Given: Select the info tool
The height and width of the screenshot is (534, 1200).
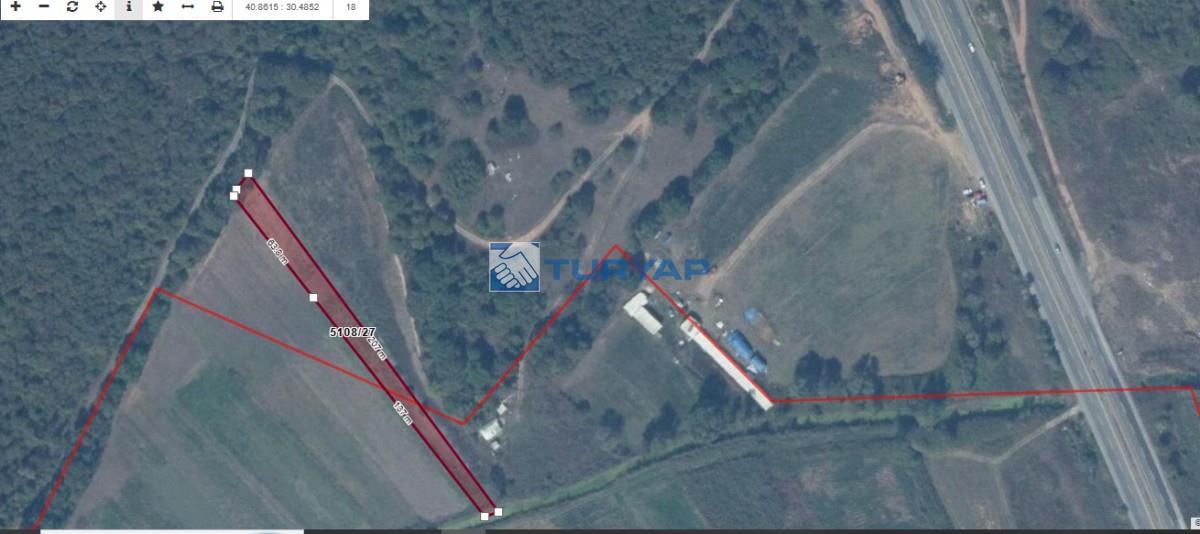Looking at the screenshot, I should pos(129,7).
